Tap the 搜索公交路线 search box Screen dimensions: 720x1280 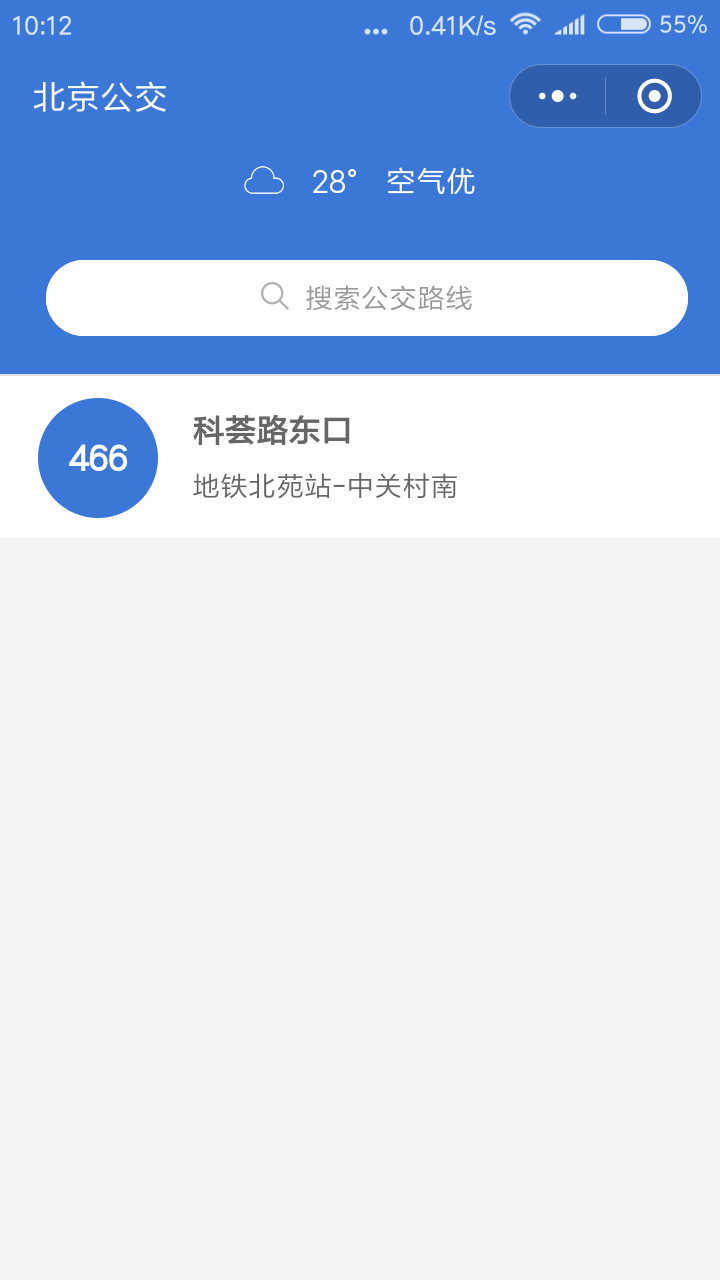(x=367, y=298)
